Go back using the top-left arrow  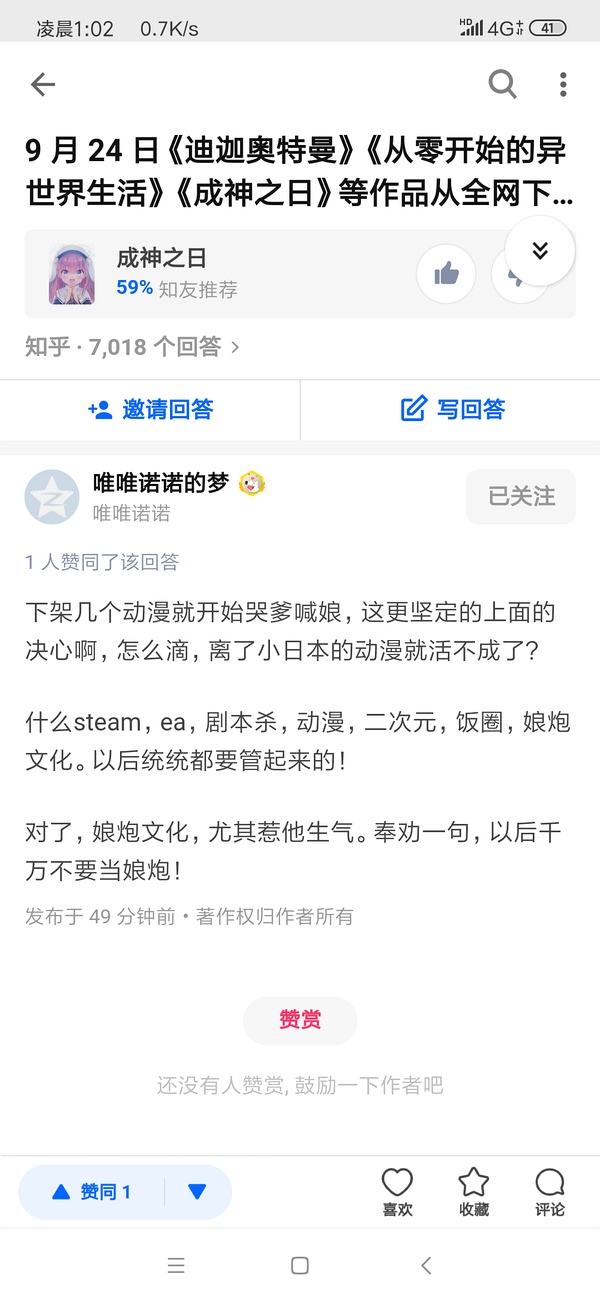coord(43,85)
